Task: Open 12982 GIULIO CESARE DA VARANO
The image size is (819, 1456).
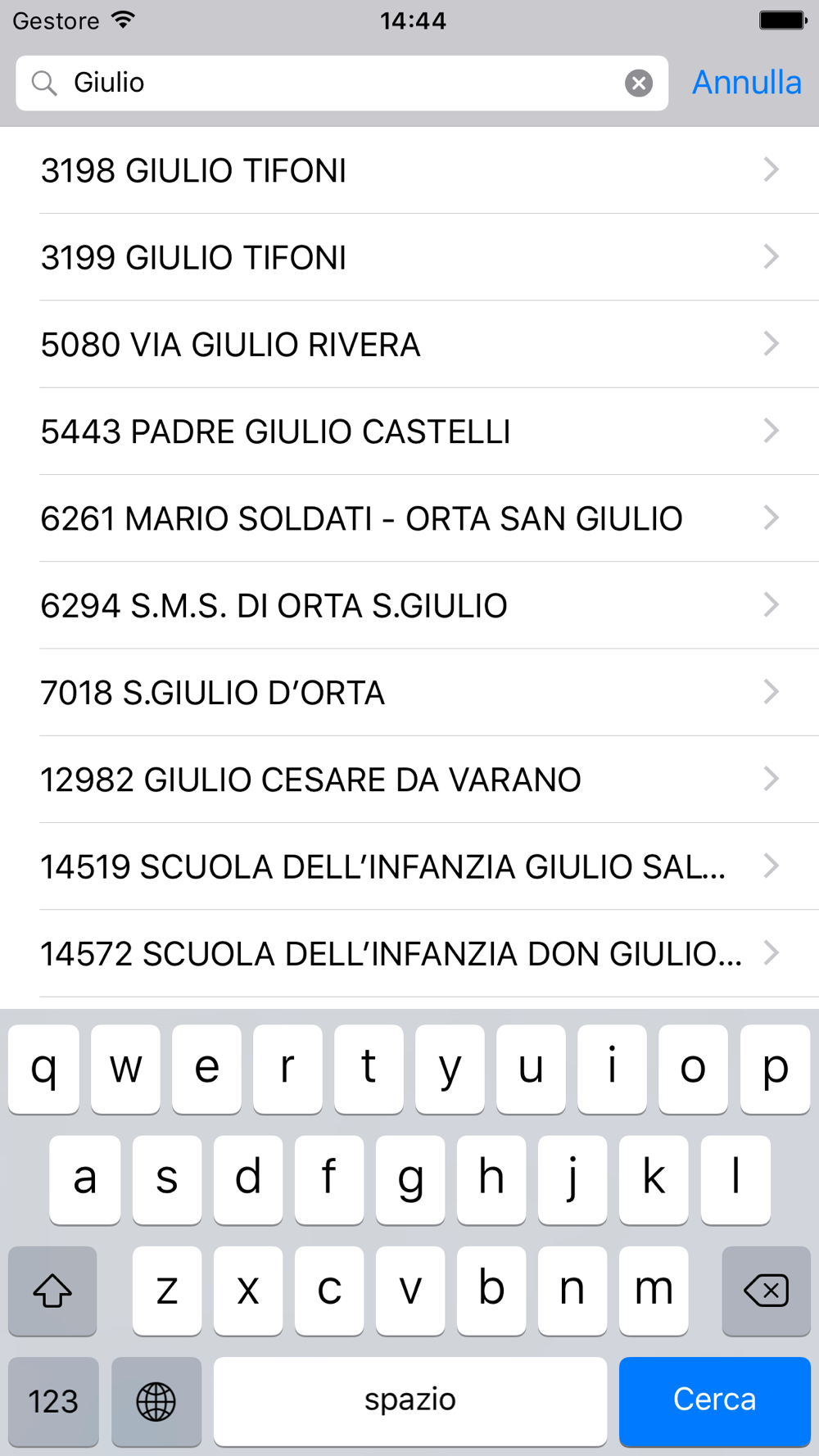Action: coord(409,780)
